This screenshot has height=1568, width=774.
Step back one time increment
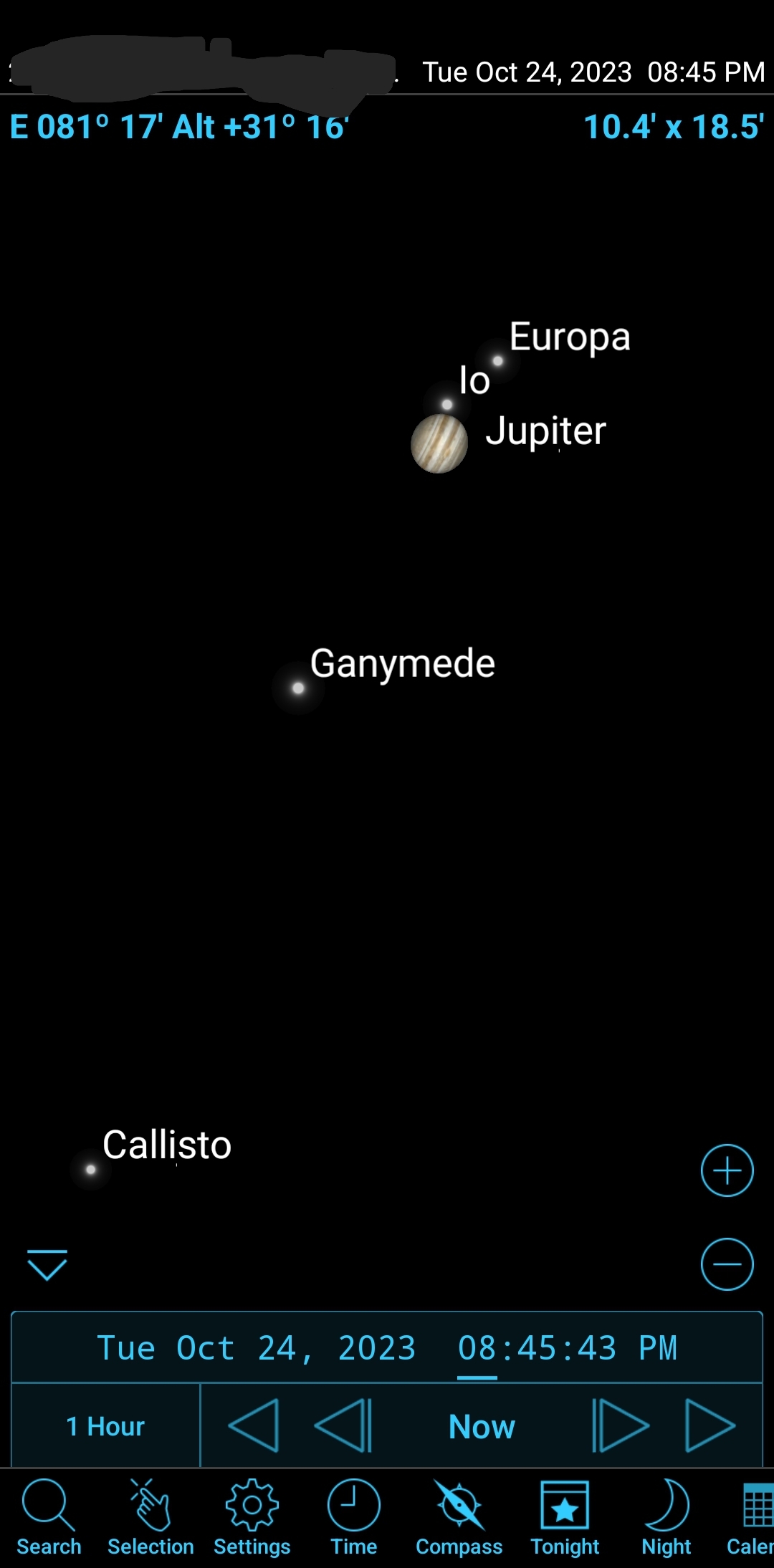[343, 1426]
